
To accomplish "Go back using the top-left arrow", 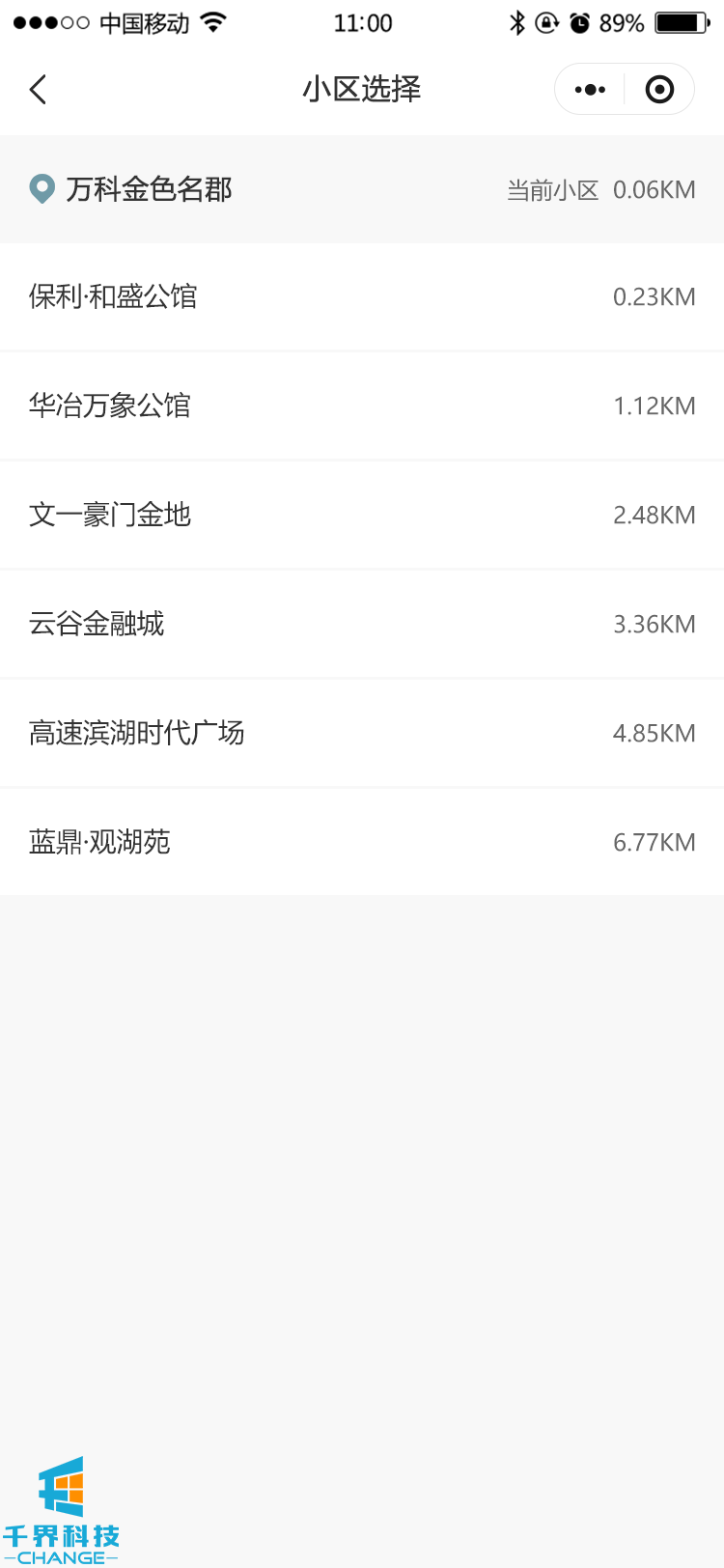I will (39, 90).
